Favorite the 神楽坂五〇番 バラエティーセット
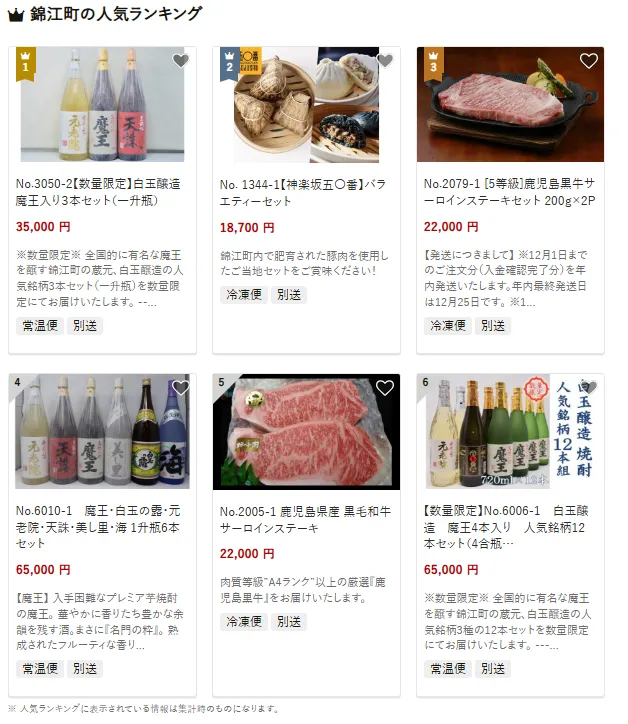 point(385,61)
